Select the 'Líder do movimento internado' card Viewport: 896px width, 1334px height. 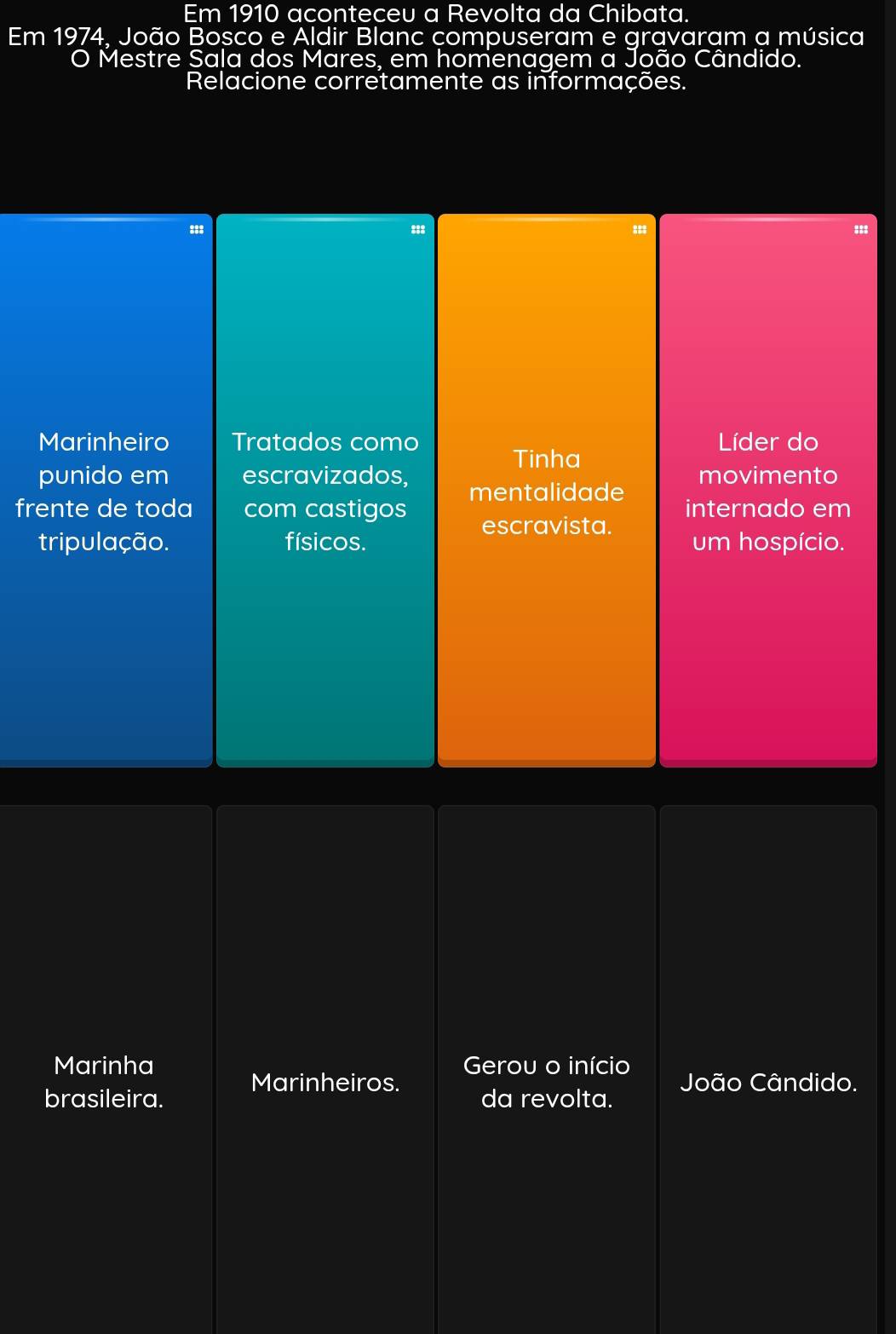click(768, 491)
